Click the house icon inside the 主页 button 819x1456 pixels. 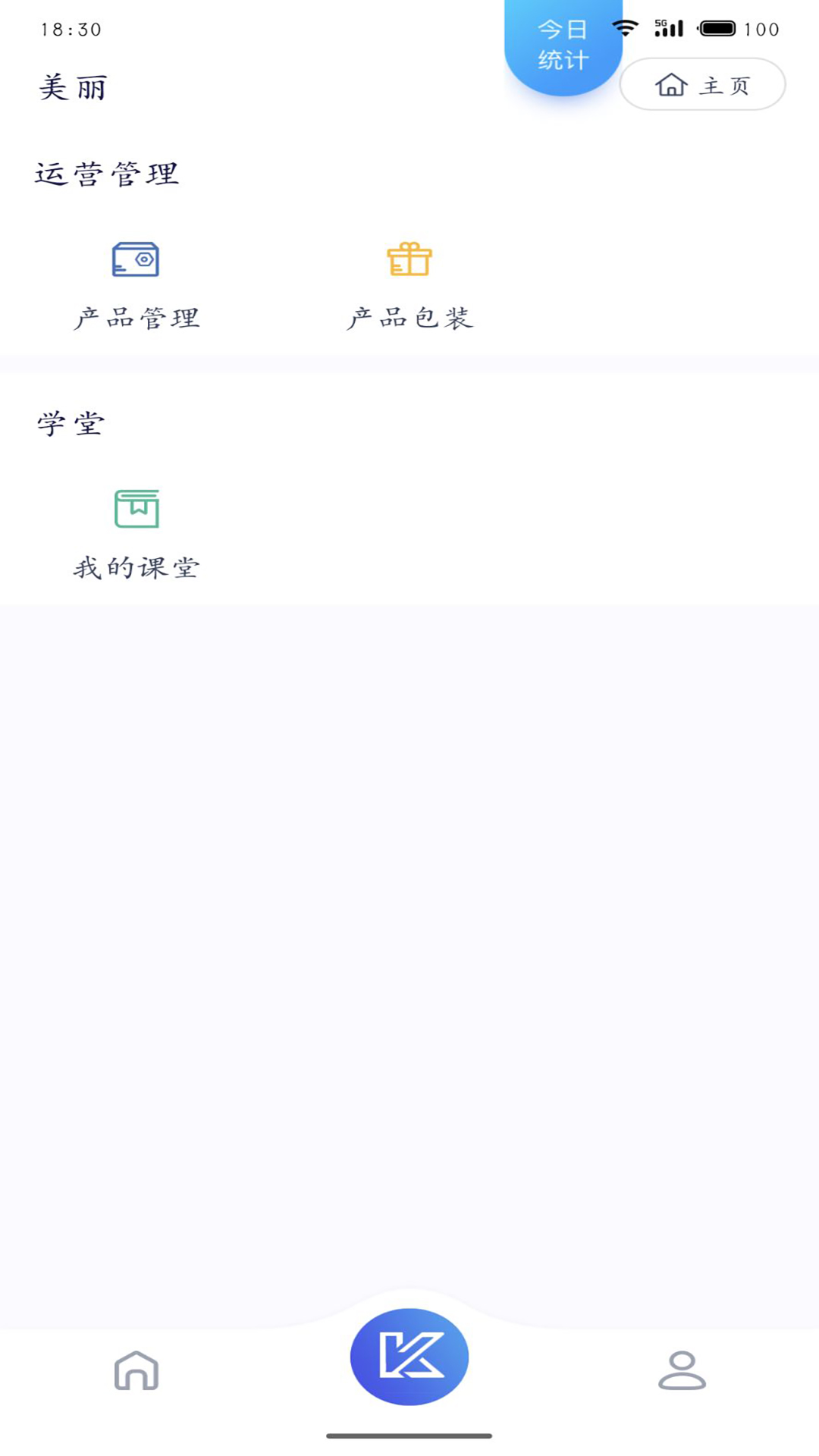pyautogui.click(x=672, y=85)
